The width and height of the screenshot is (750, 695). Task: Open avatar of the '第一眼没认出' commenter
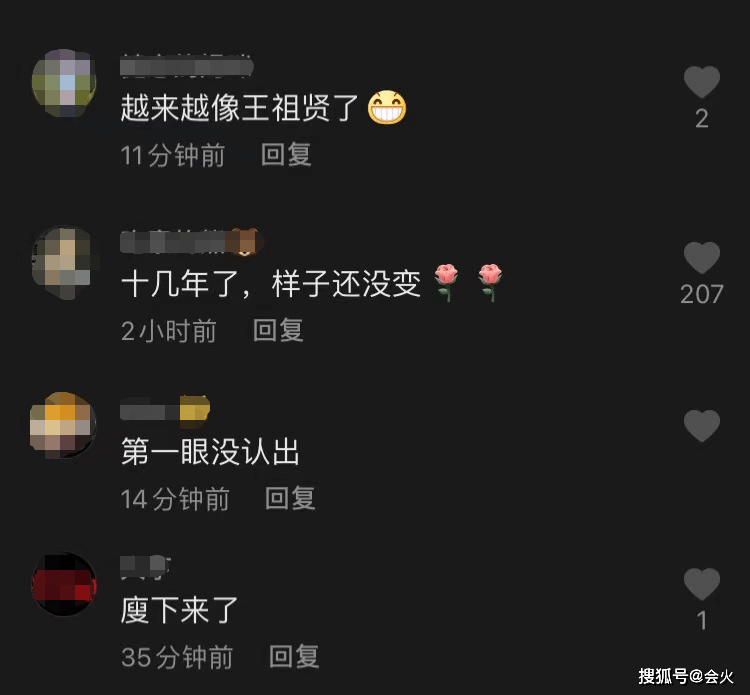coord(64,426)
